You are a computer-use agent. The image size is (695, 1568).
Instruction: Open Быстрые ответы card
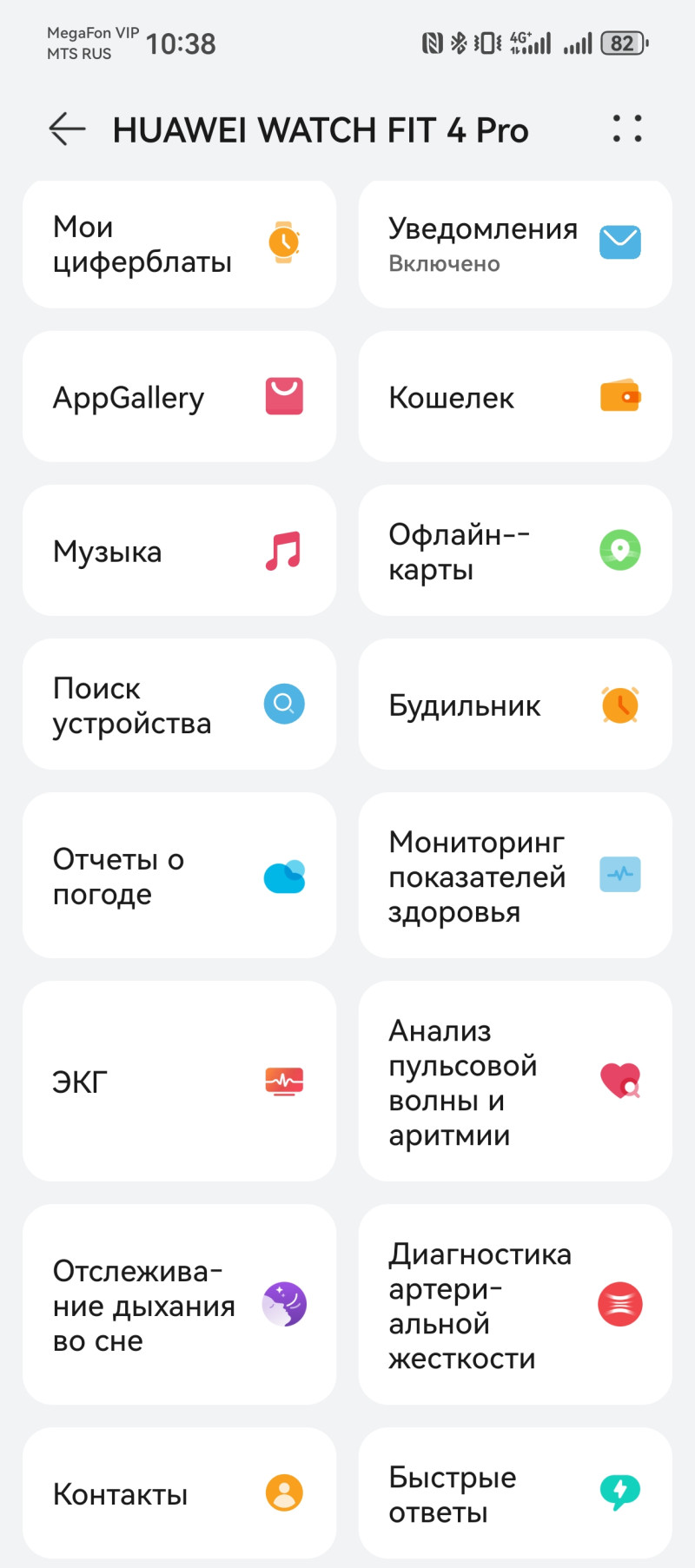(x=515, y=1493)
